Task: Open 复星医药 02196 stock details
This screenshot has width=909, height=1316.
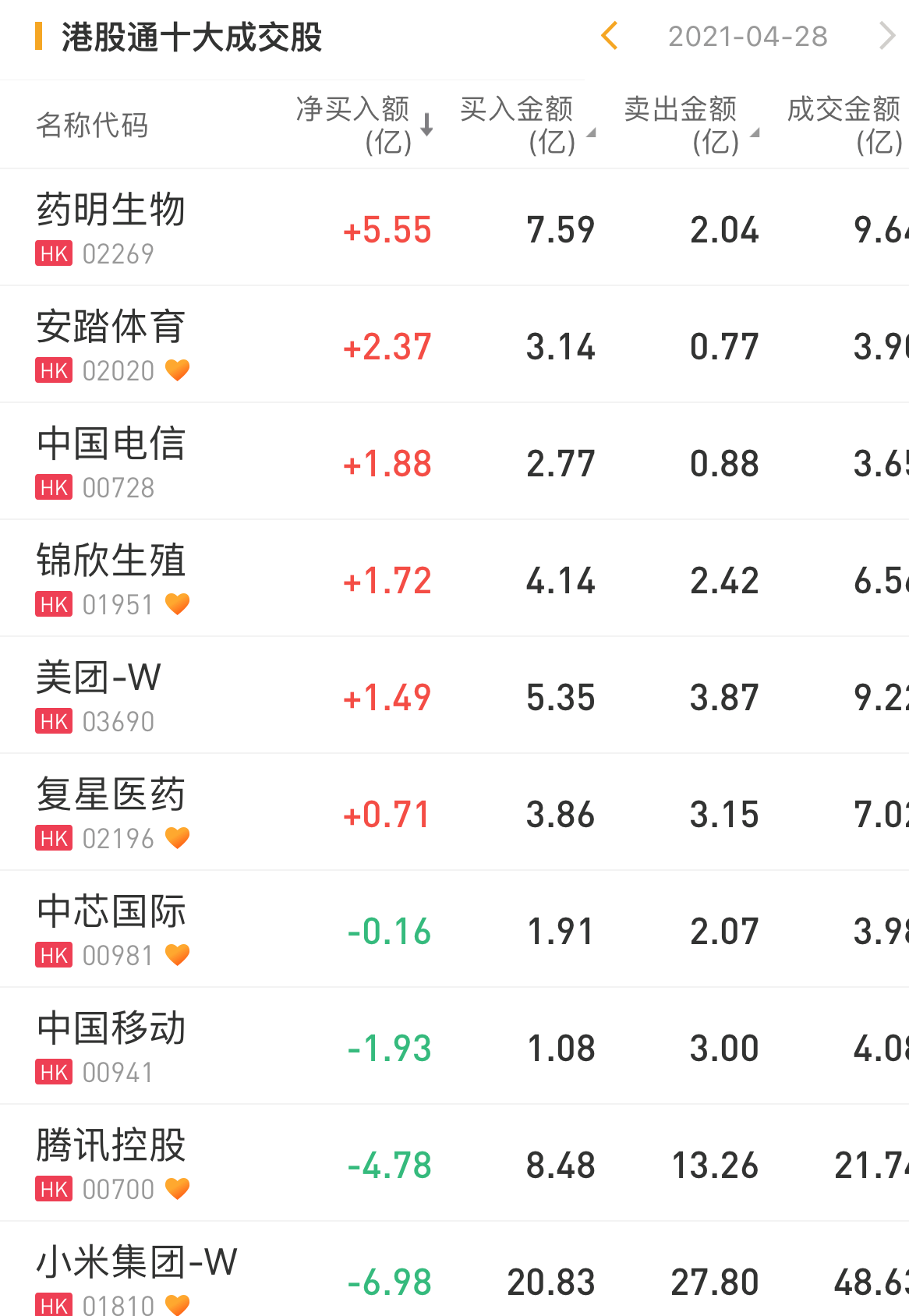Action: pyautogui.click(x=111, y=812)
